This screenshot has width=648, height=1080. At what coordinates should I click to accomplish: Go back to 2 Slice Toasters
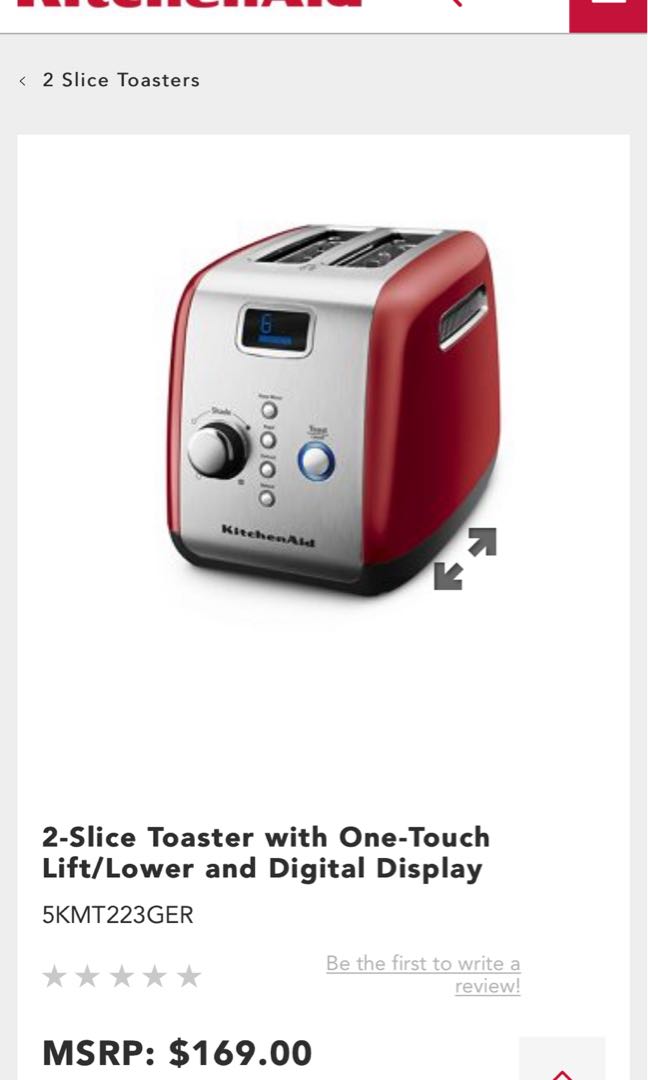(109, 80)
